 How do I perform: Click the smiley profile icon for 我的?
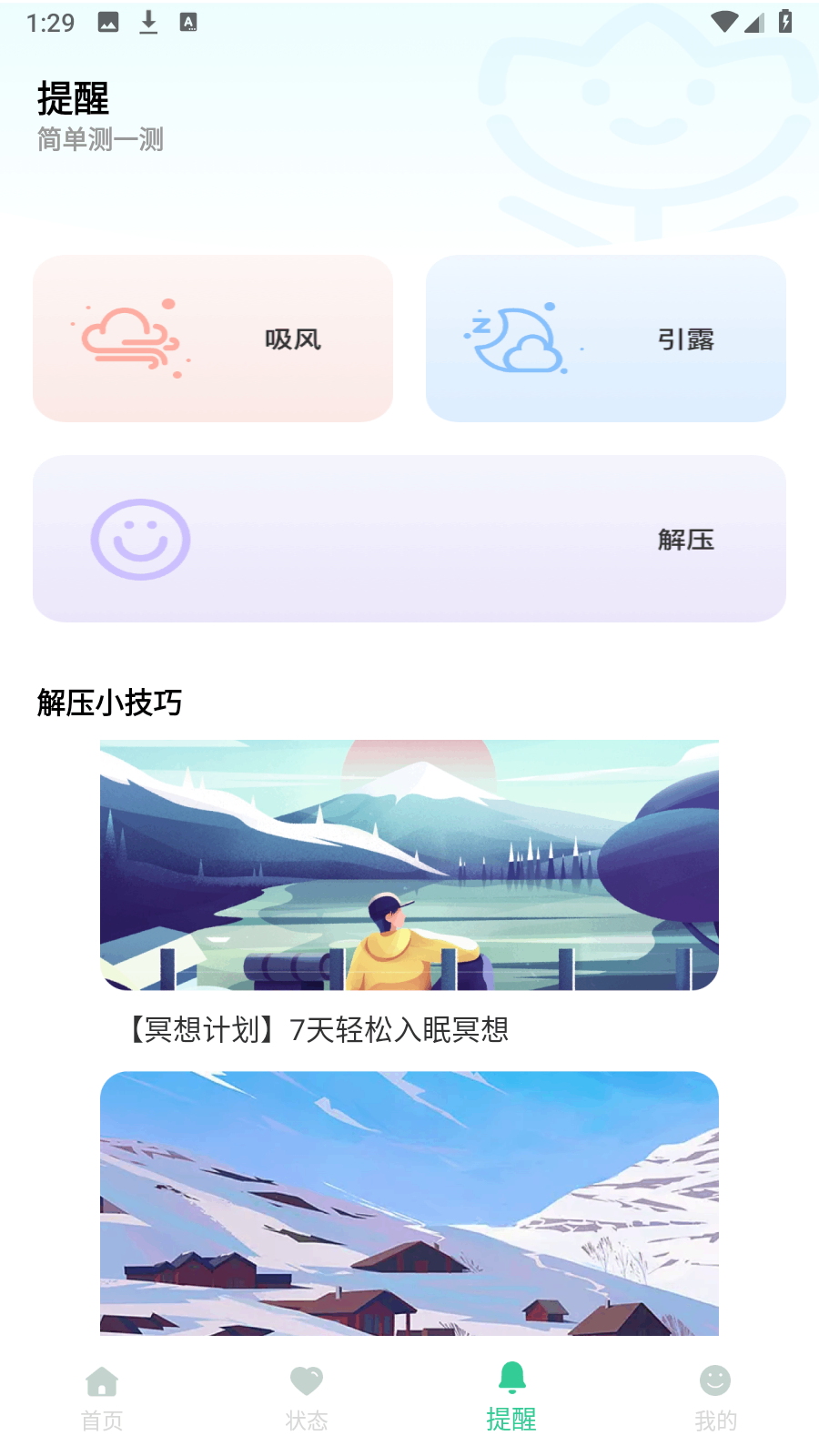click(x=716, y=1380)
